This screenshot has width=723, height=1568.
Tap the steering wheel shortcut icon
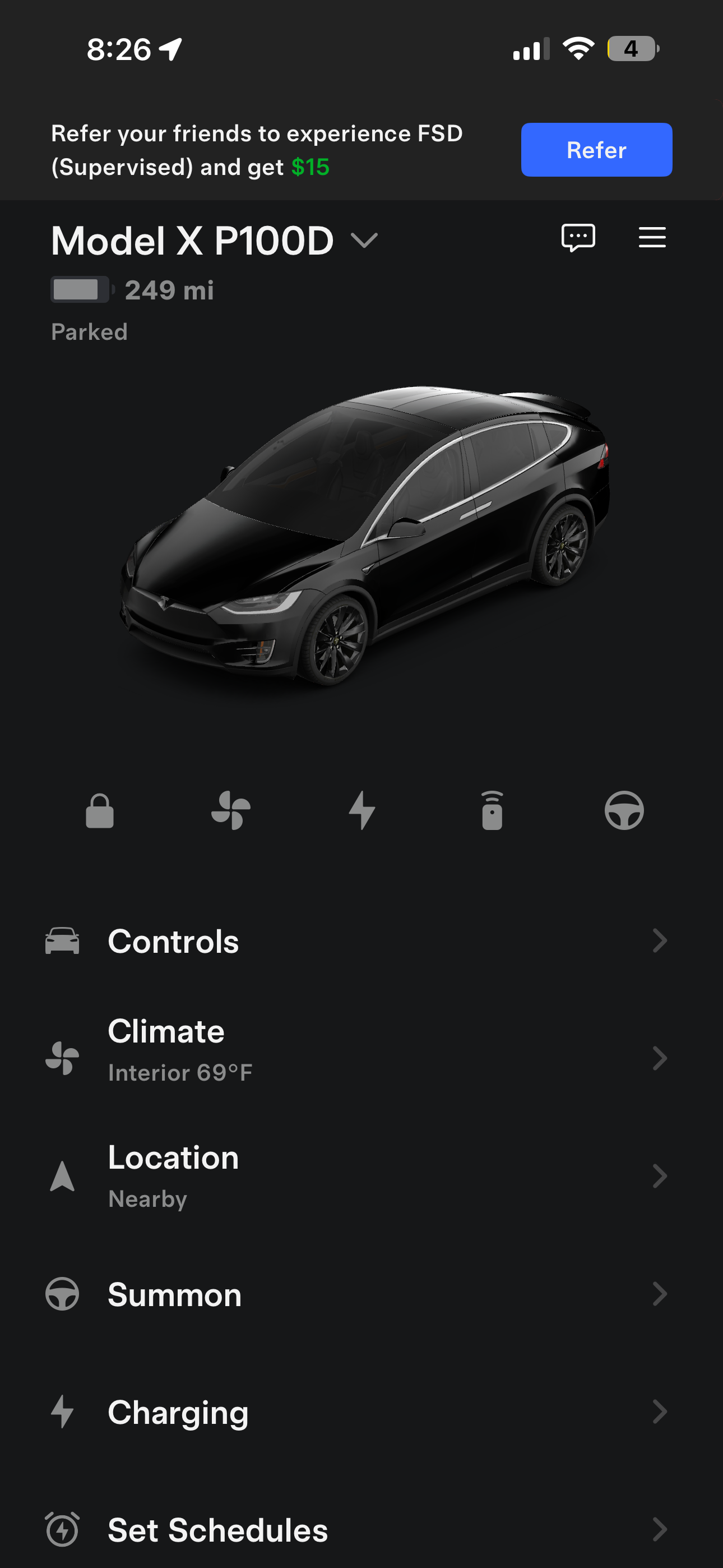point(624,811)
